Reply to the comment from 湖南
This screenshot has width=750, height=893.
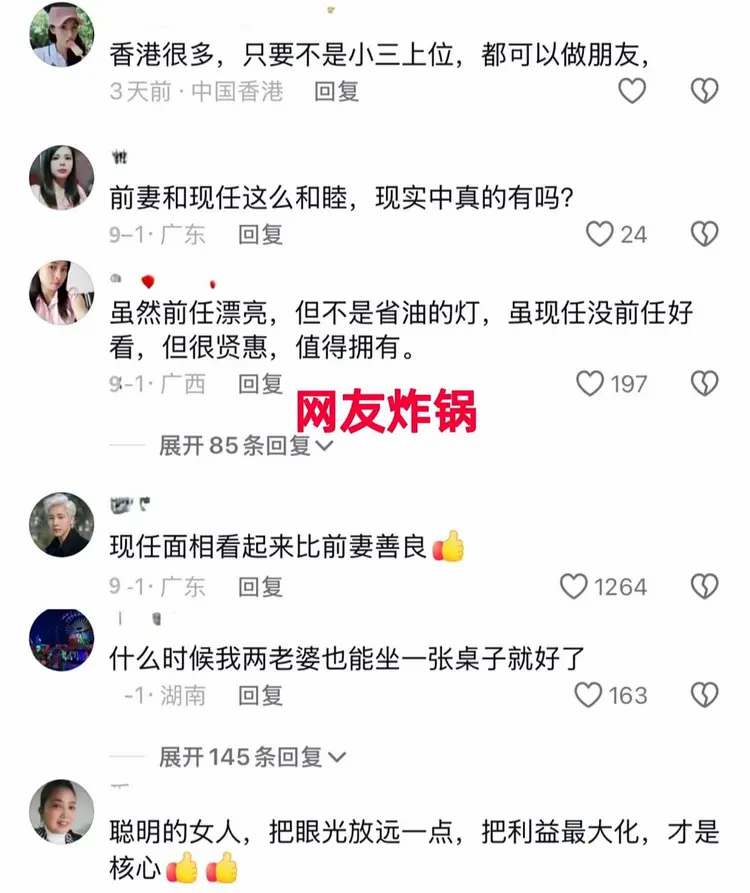tap(260, 695)
